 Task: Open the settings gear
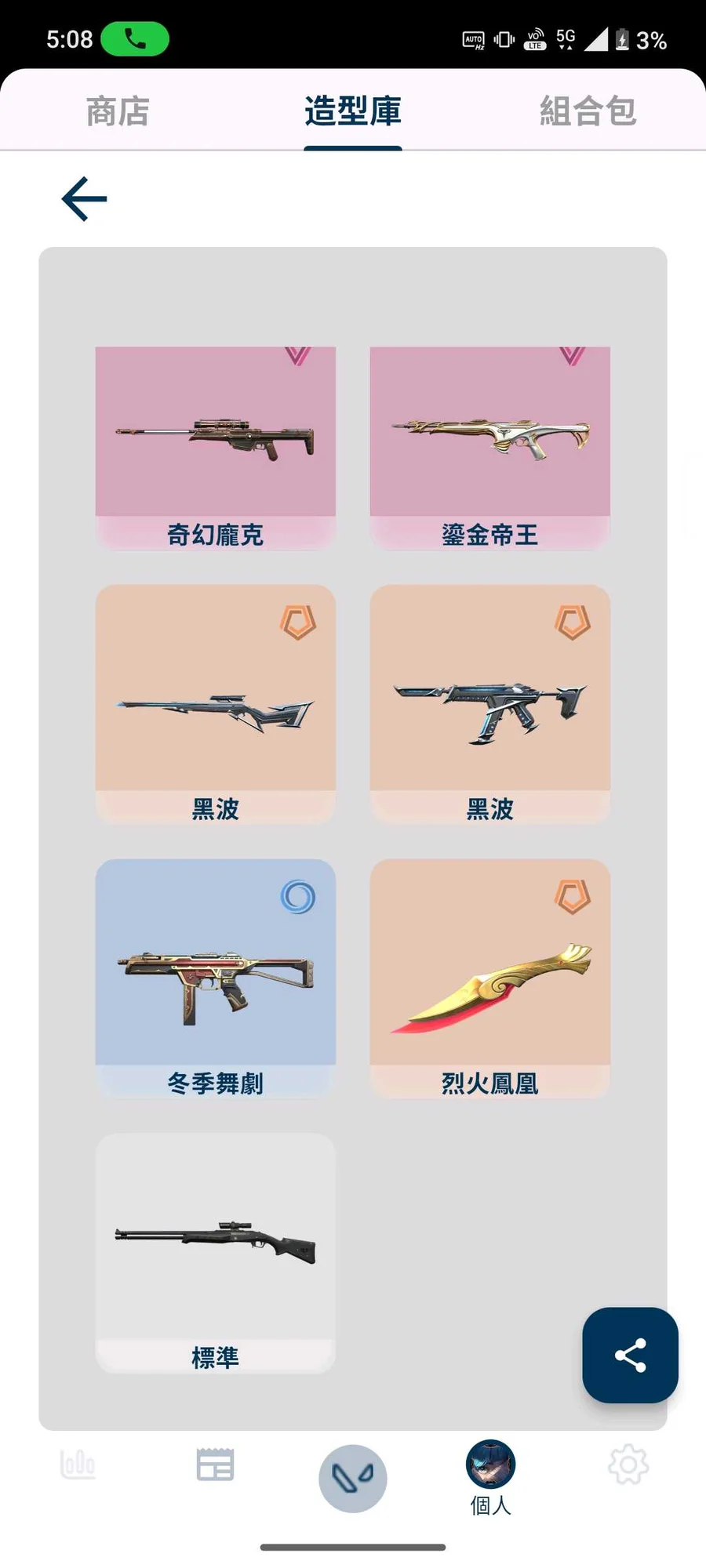click(x=628, y=1465)
